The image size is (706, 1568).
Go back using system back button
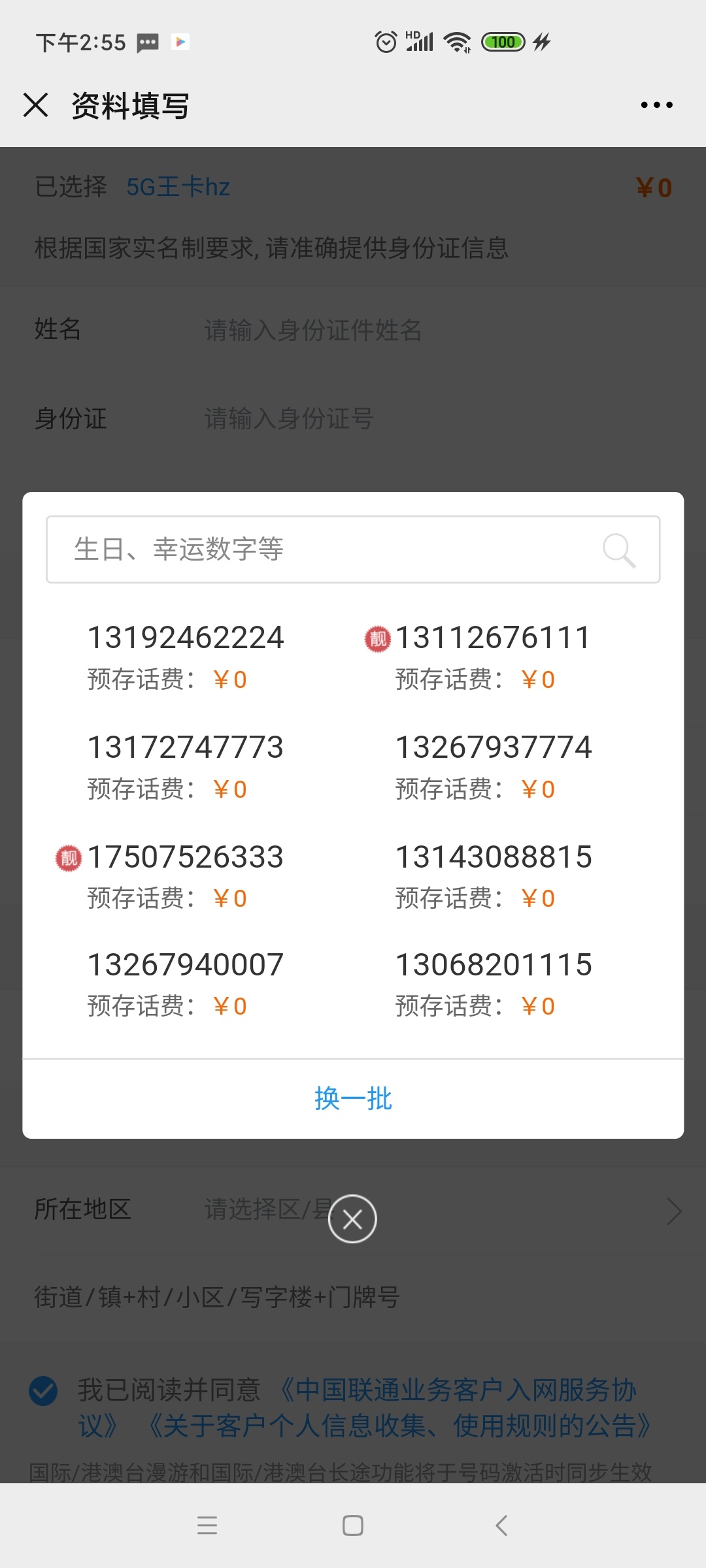click(501, 1526)
